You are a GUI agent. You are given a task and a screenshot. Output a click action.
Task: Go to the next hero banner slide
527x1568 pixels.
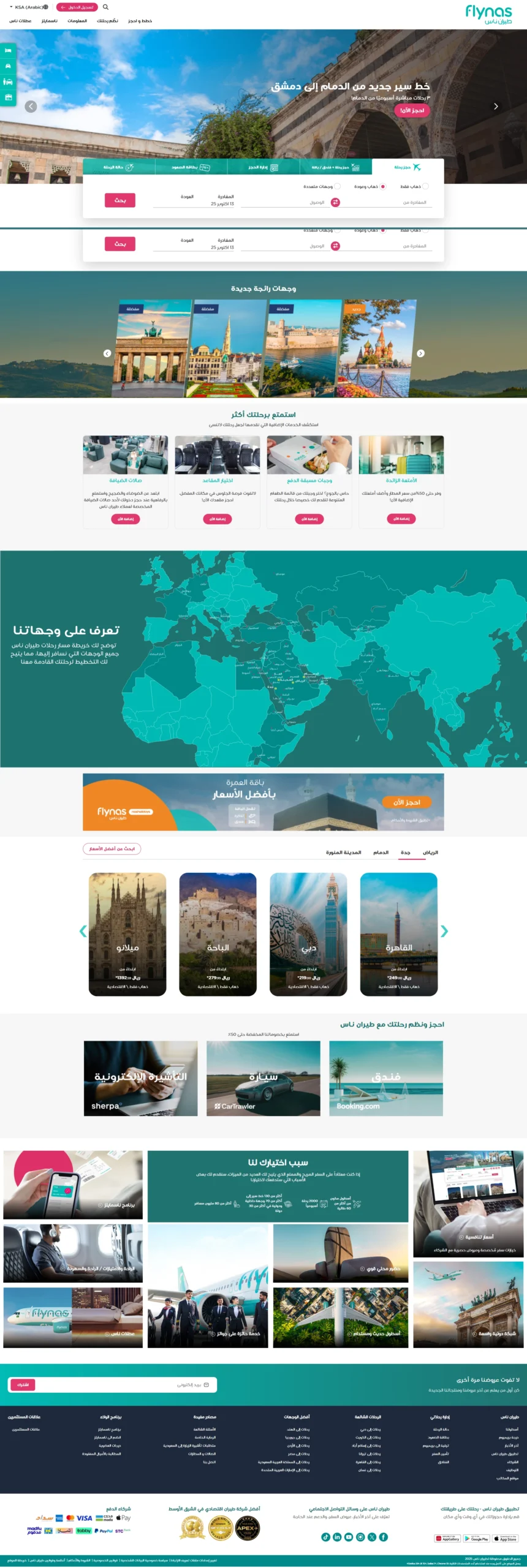click(496, 107)
